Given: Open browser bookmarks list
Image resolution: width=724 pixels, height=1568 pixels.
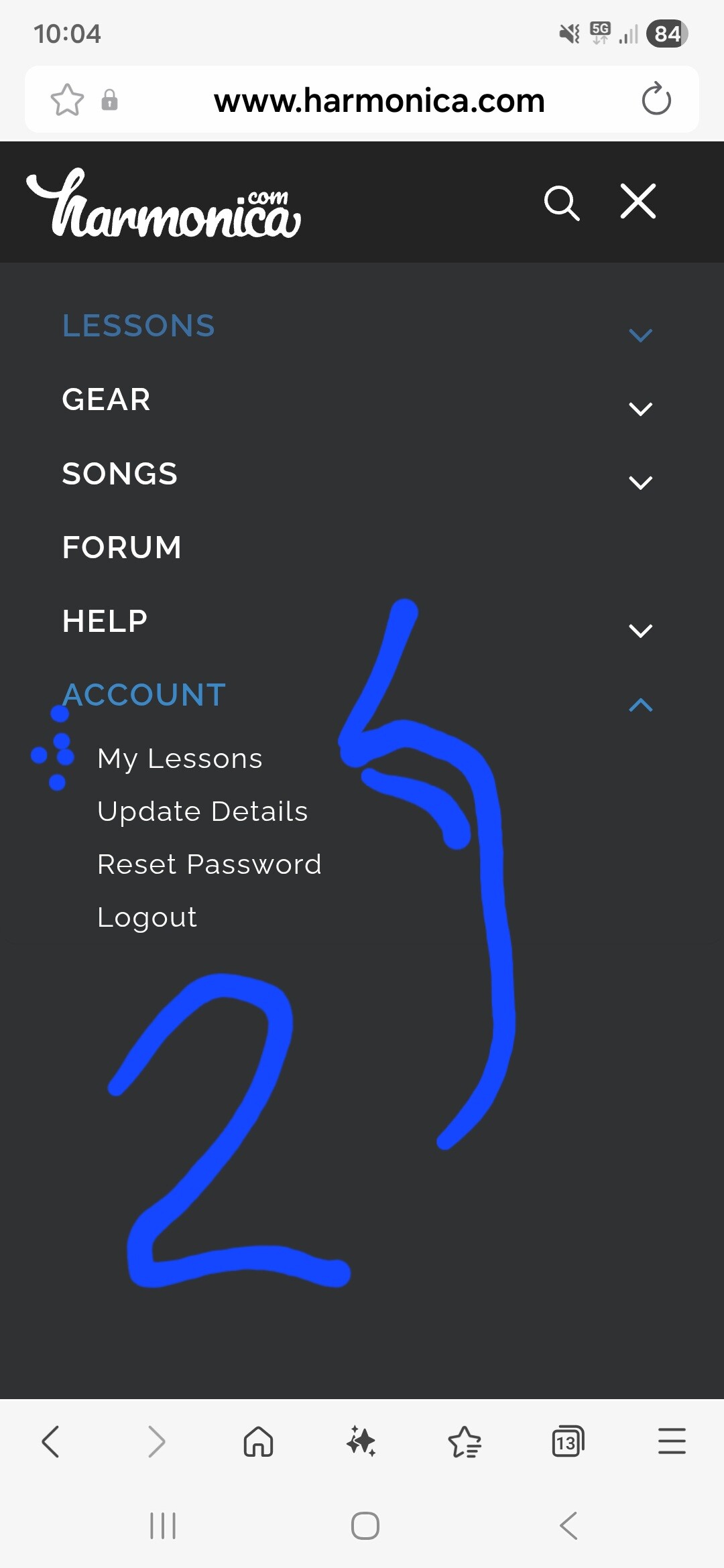Looking at the screenshot, I should pos(465,1441).
